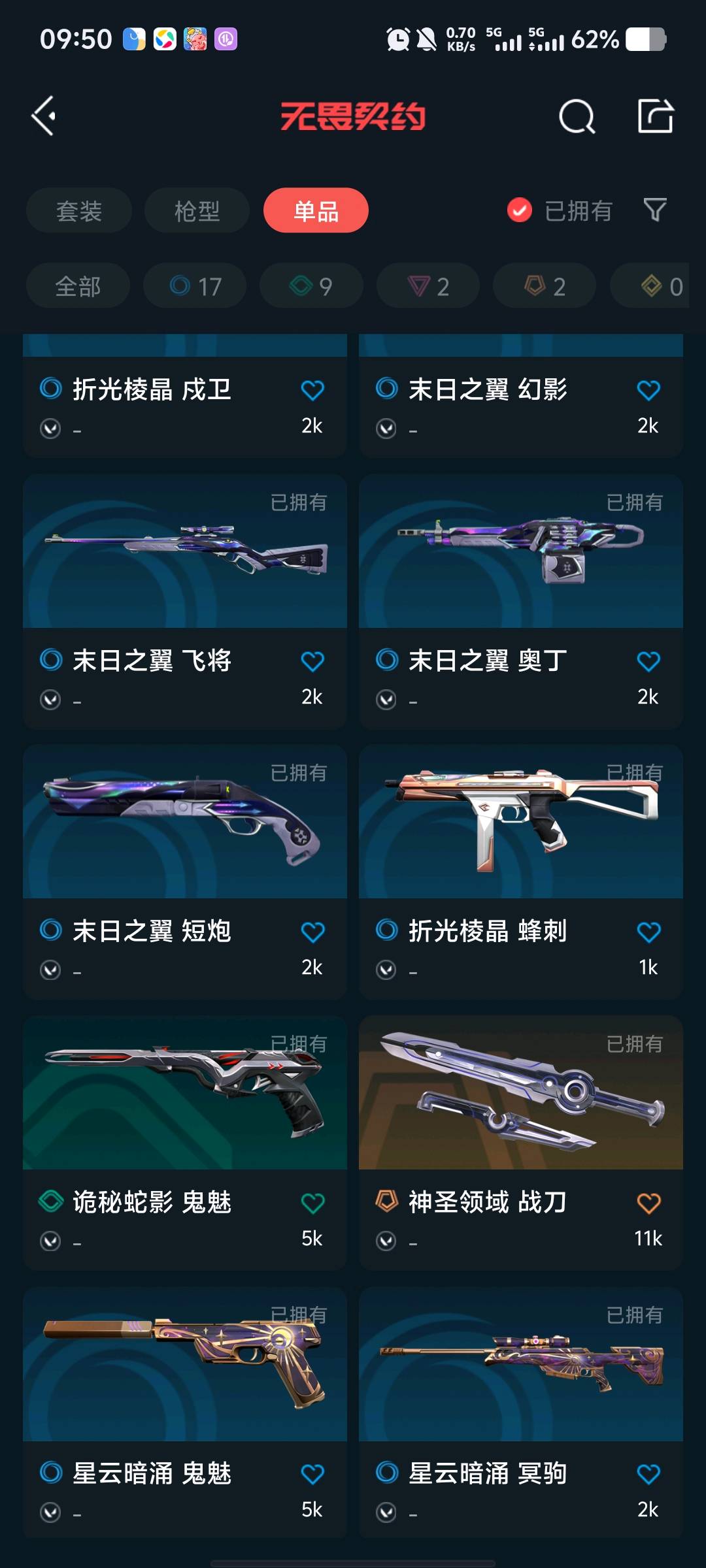Filter by the orange tier chip showing 2

545,286
